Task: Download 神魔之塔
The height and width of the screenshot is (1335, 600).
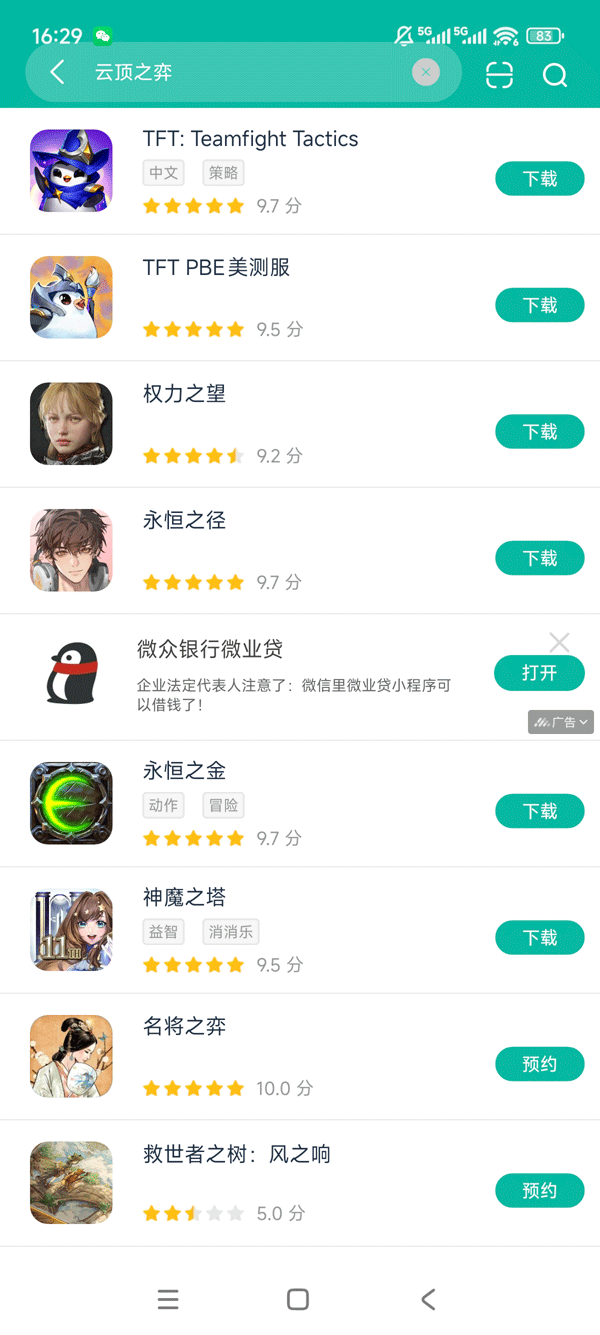Action: pyautogui.click(x=539, y=938)
